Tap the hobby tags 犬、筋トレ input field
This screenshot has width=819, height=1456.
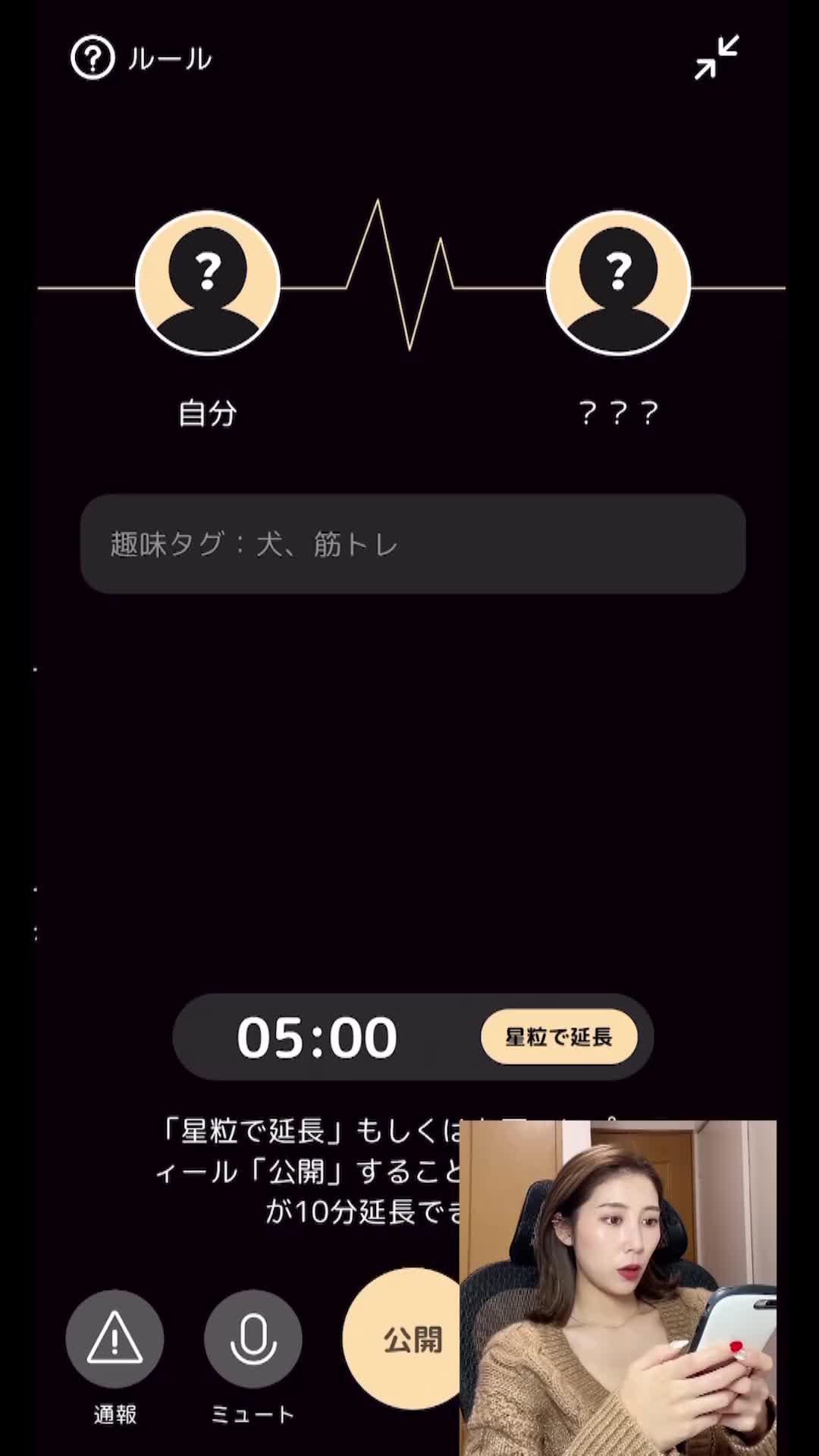pos(413,543)
